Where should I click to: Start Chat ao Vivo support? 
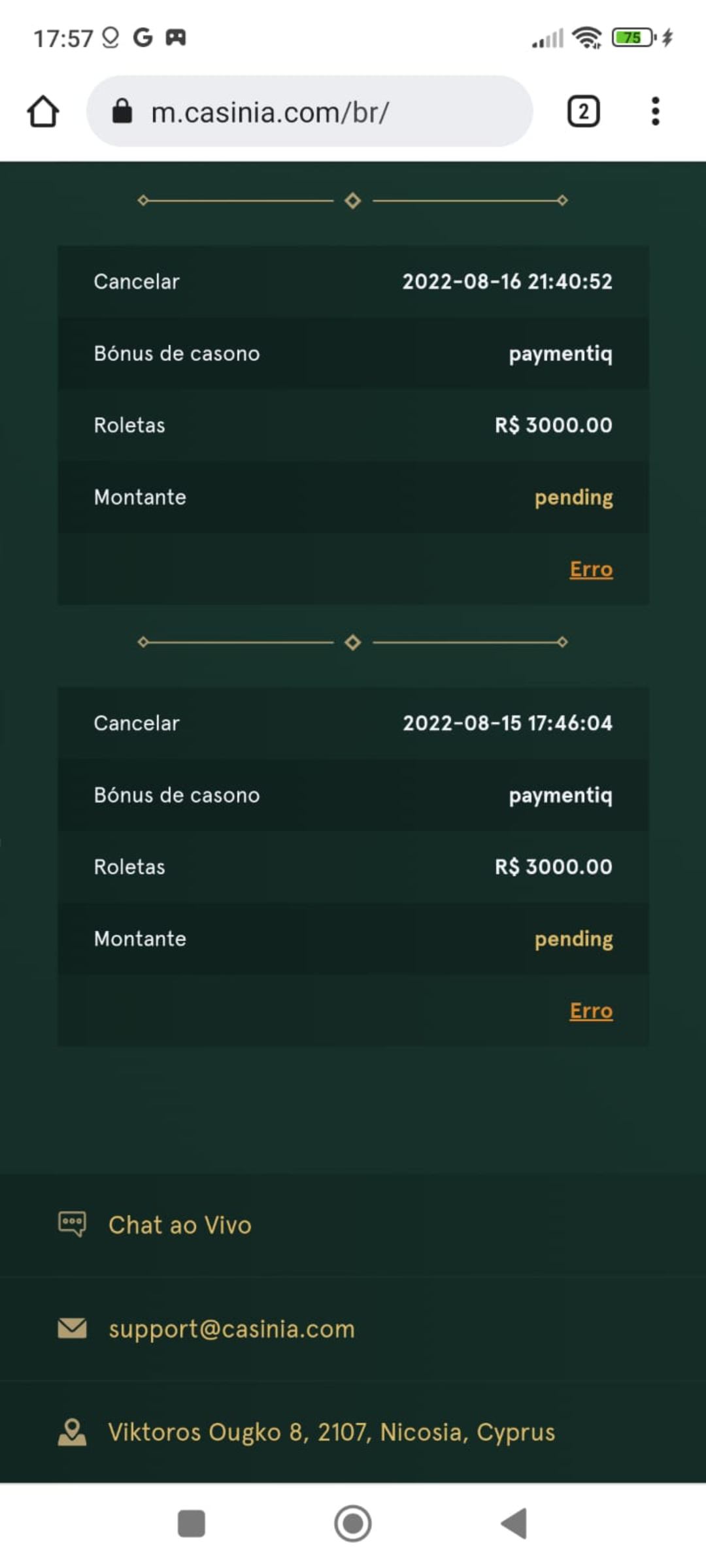pos(180,1225)
